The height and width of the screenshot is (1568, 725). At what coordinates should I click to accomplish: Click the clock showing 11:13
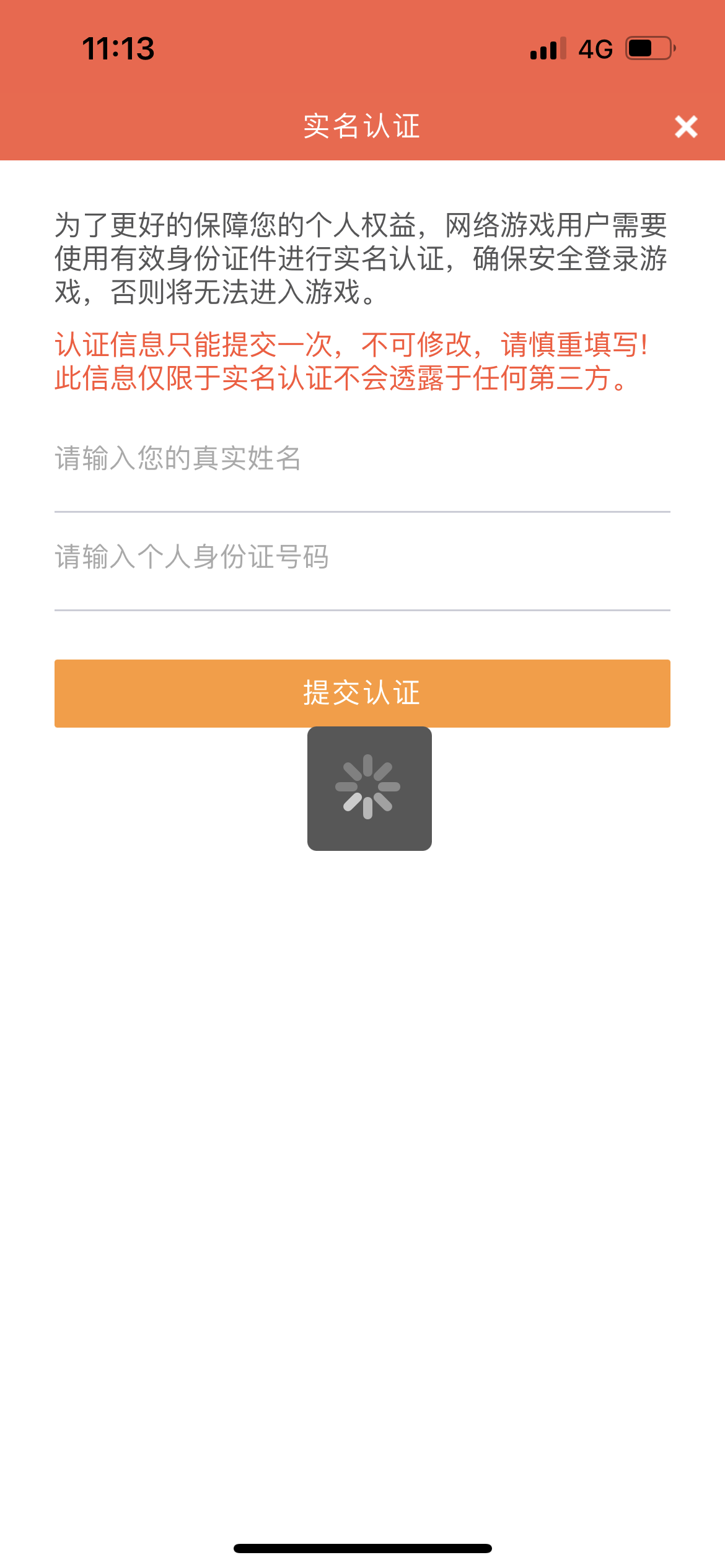click(x=119, y=50)
